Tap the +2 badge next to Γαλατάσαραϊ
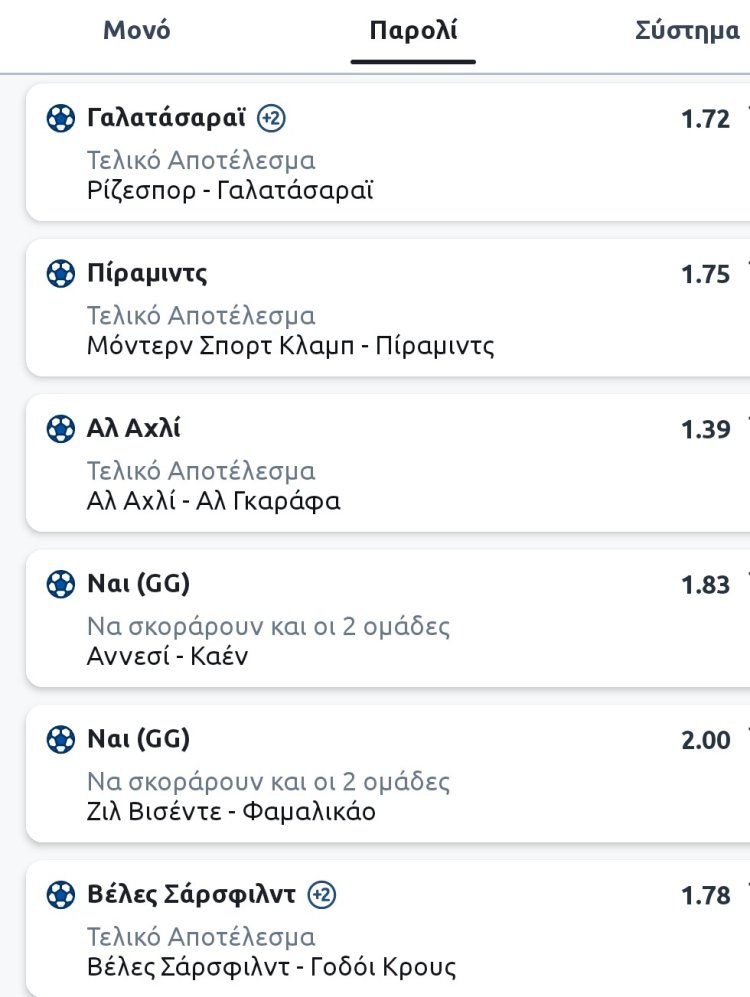The width and height of the screenshot is (750, 997). tap(272, 118)
